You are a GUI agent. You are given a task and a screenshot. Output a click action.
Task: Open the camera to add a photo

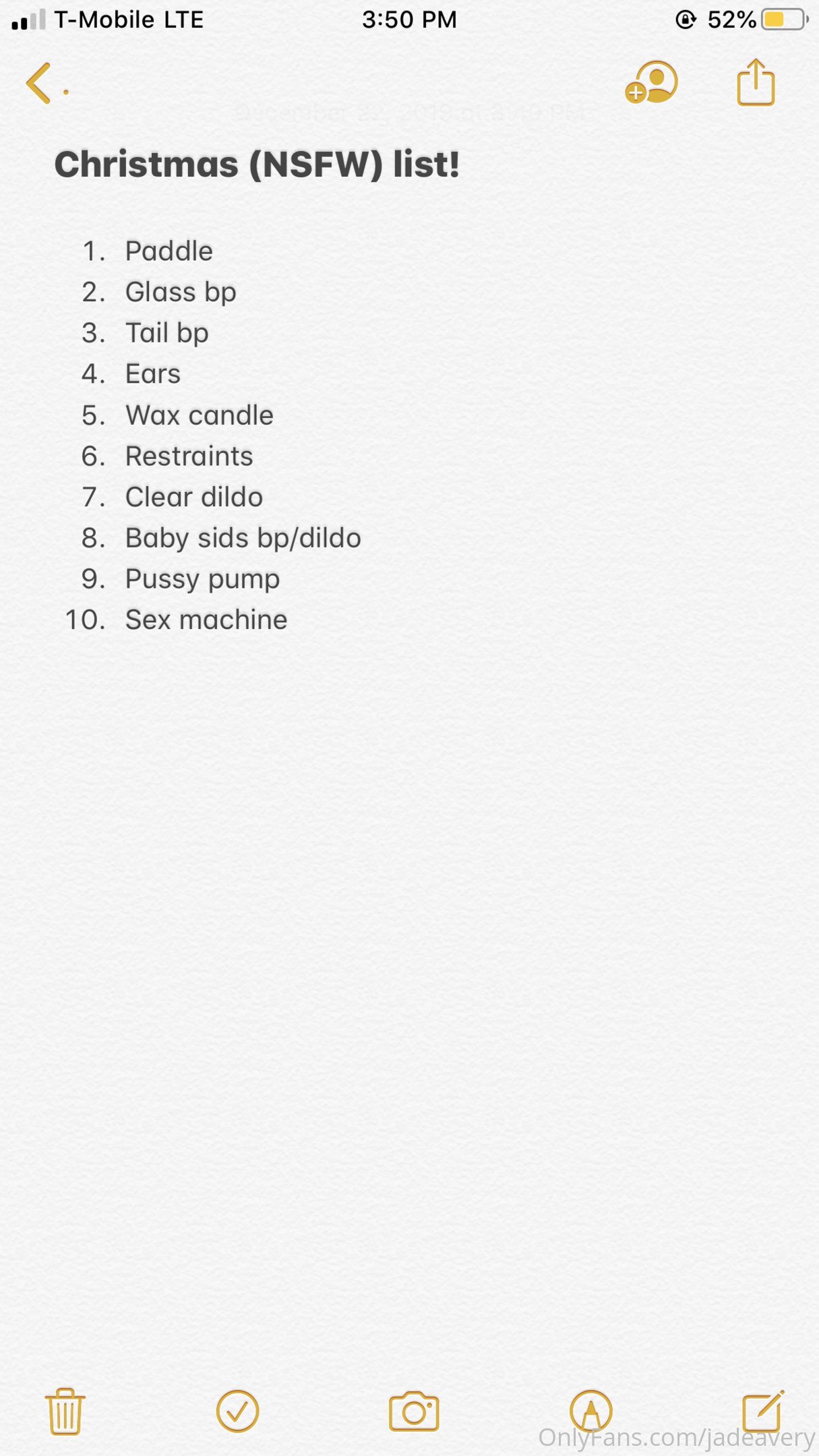coord(414,1411)
